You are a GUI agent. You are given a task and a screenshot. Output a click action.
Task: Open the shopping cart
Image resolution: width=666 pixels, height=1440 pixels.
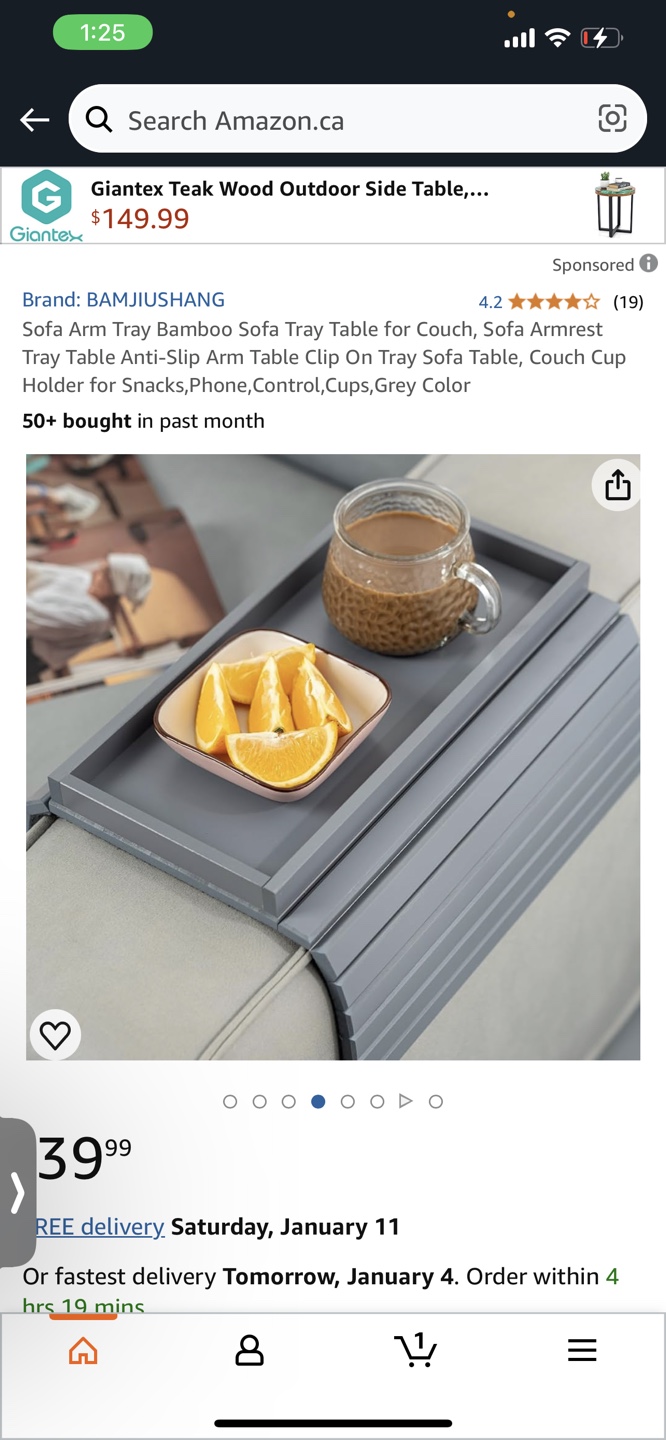415,1350
